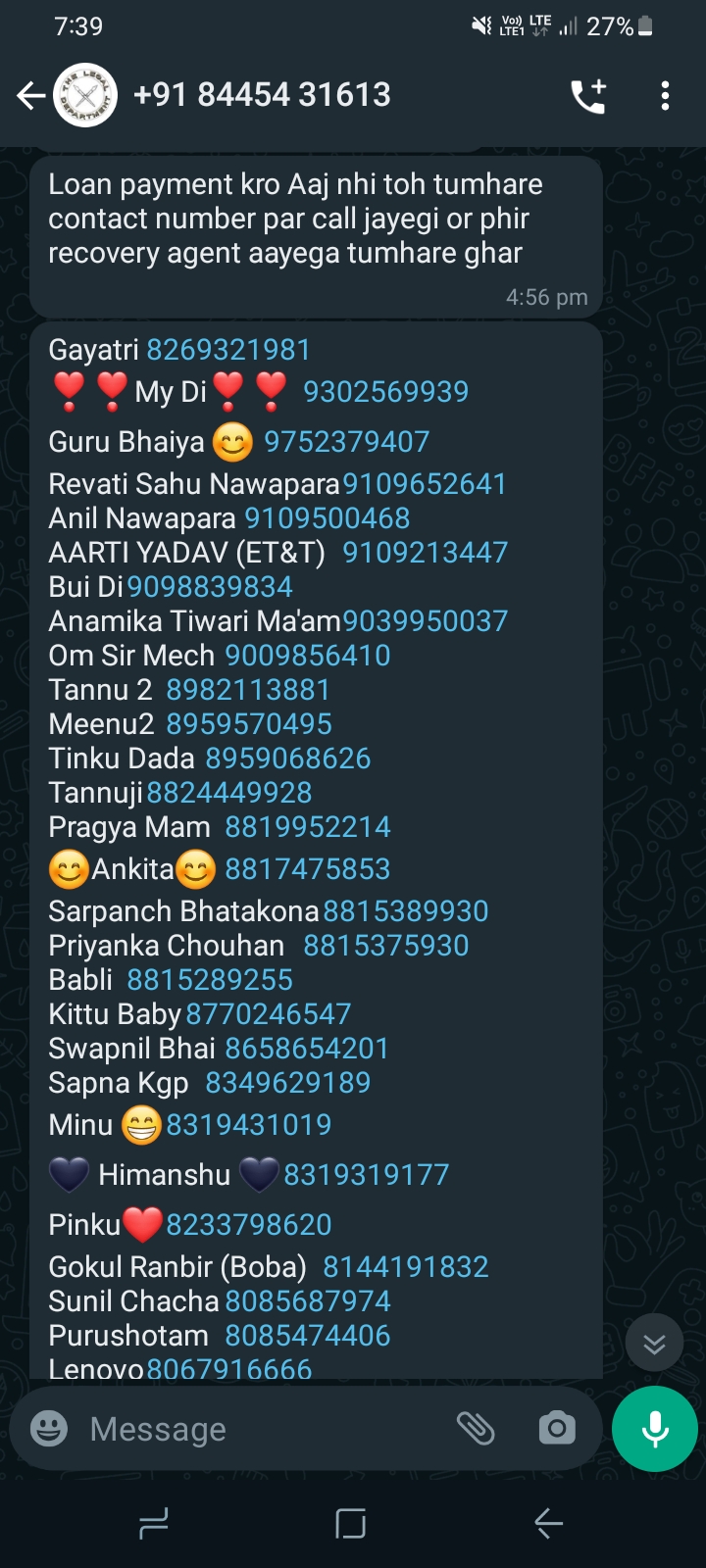Go back to the chat list

(x=31, y=95)
